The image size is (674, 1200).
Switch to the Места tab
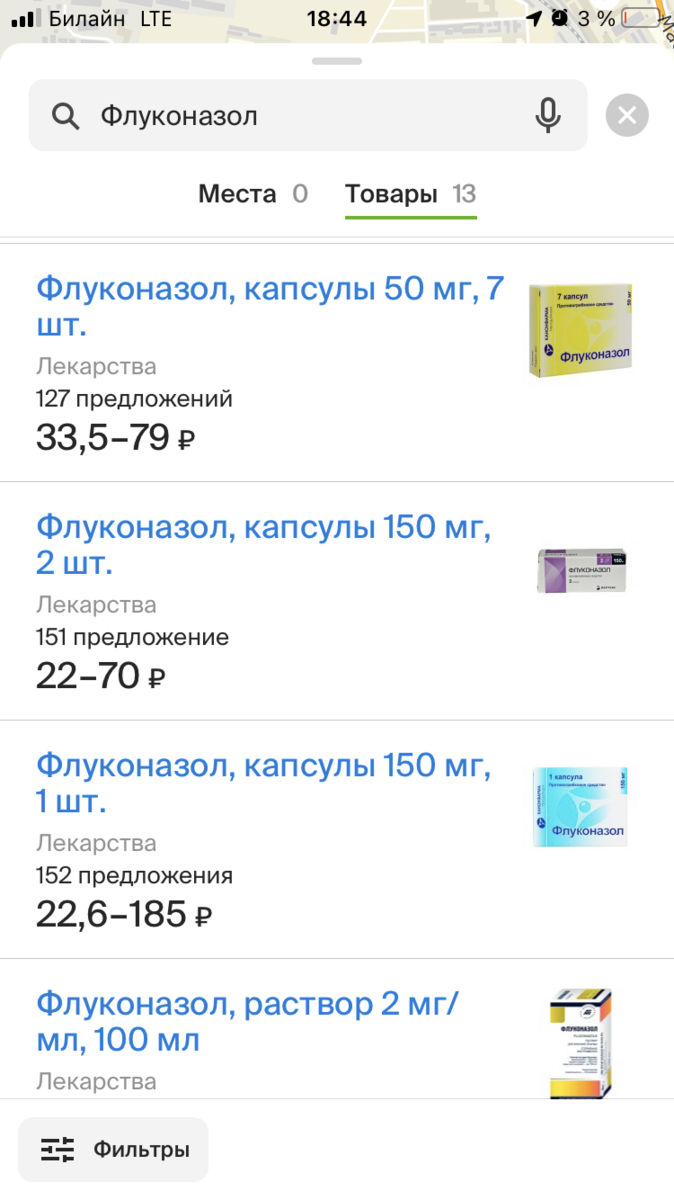(x=253, y=194)
